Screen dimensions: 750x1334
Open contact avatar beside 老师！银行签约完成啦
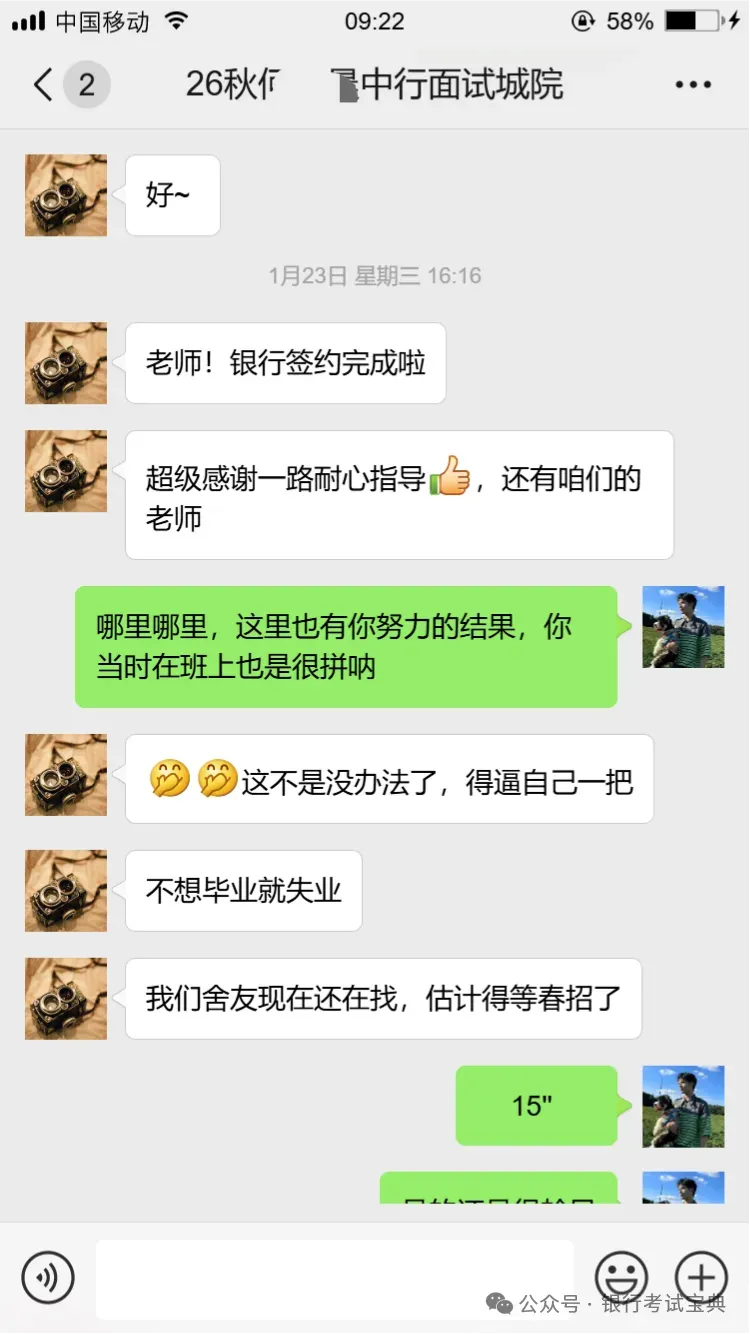coord(66,363)
